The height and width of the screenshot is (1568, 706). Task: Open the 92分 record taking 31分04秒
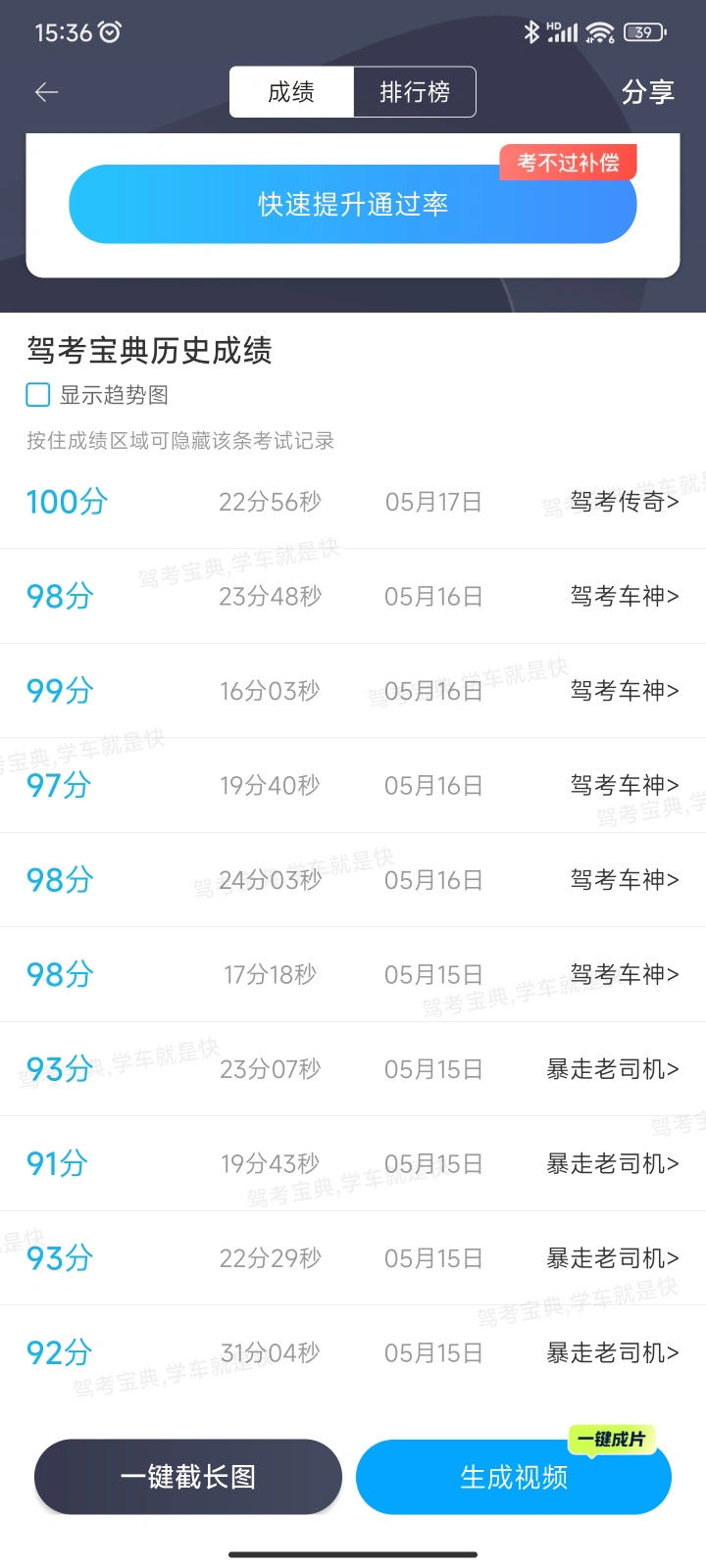point(353,1352)
